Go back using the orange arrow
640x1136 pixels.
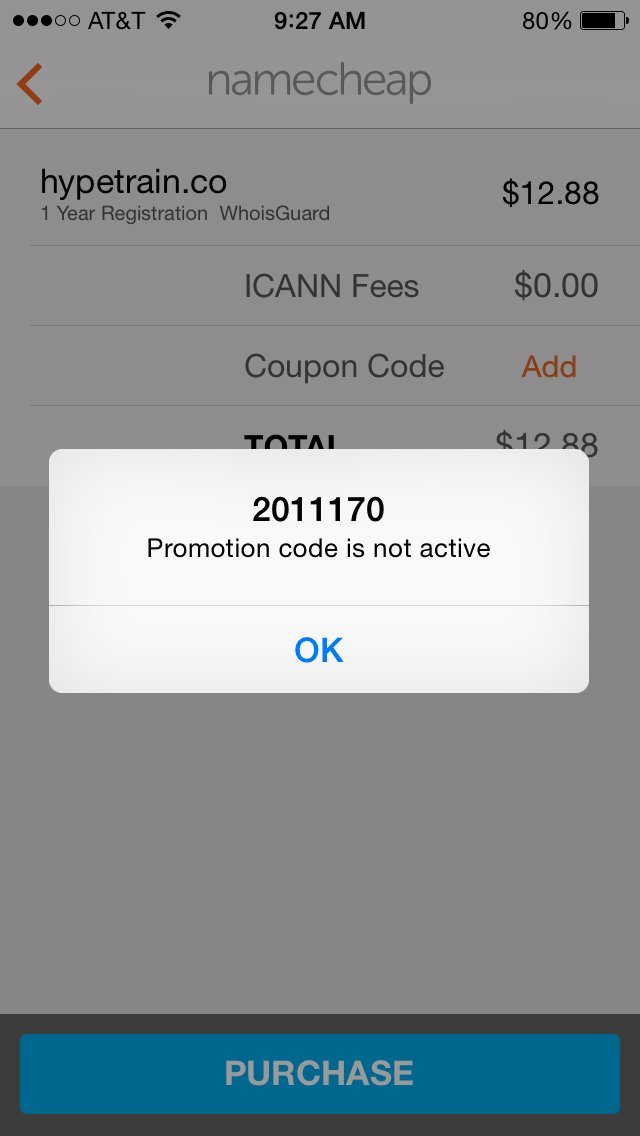point(30,84)
